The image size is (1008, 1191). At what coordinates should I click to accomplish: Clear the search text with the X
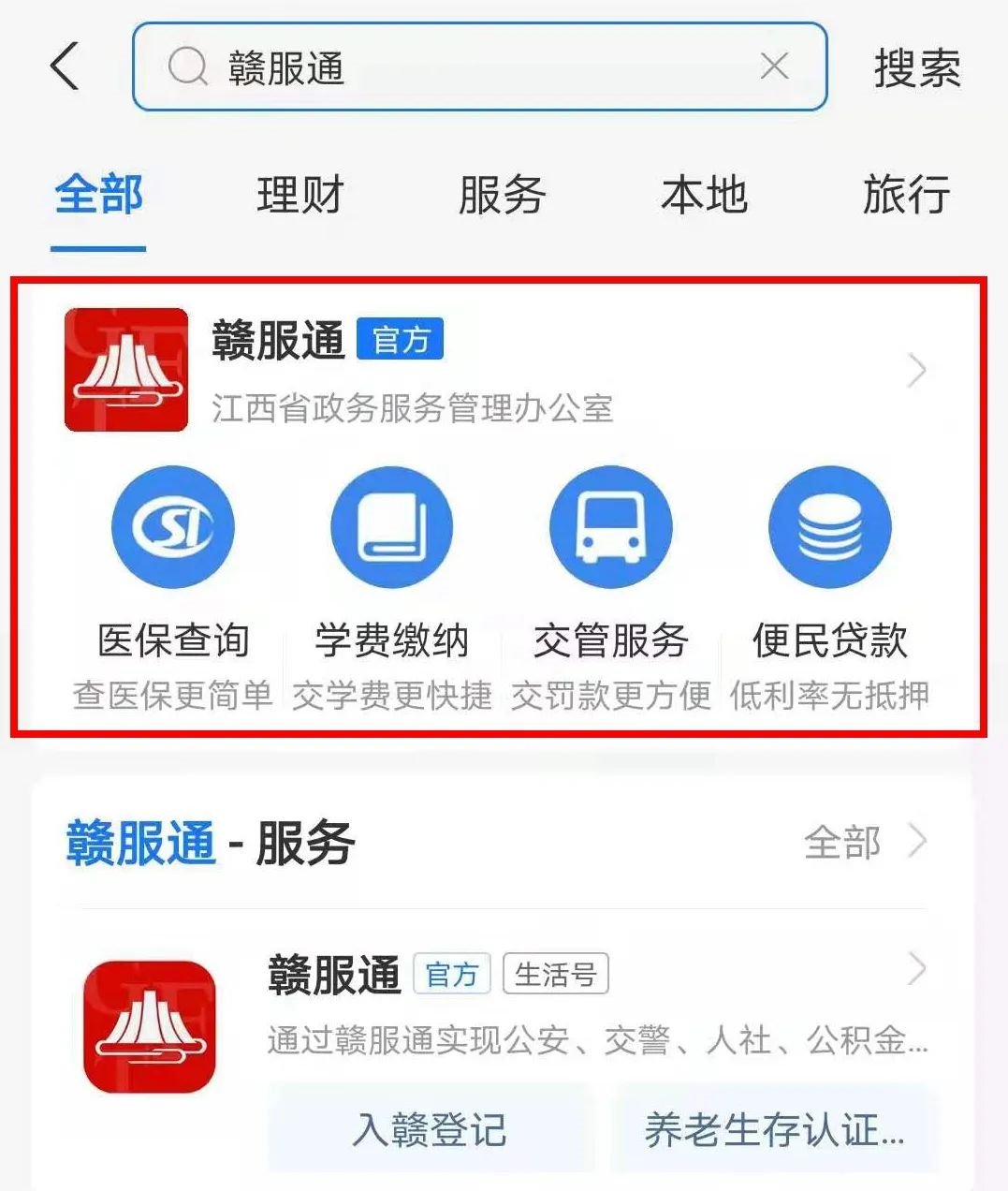coord(774,66)
